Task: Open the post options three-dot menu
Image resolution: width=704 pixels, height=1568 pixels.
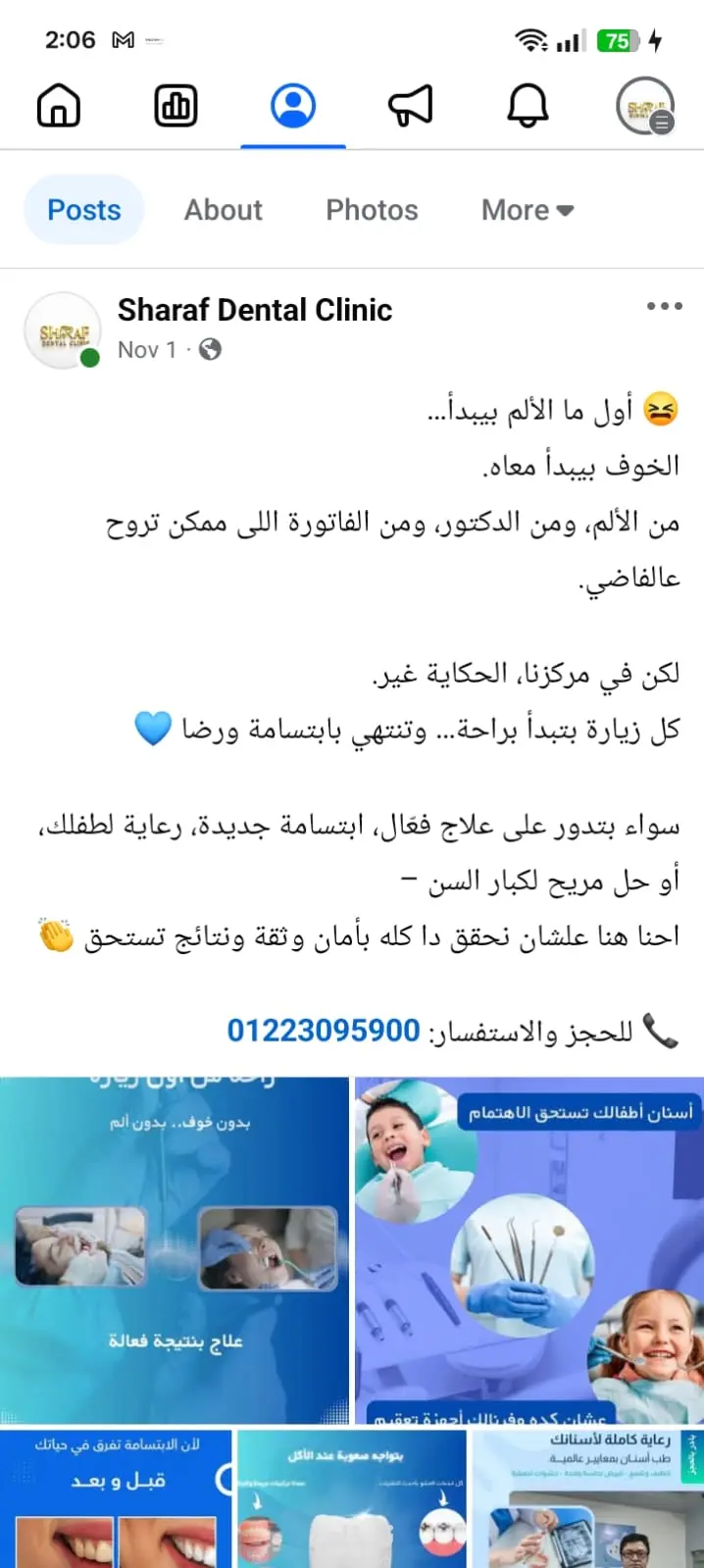Action: (664, 307)
